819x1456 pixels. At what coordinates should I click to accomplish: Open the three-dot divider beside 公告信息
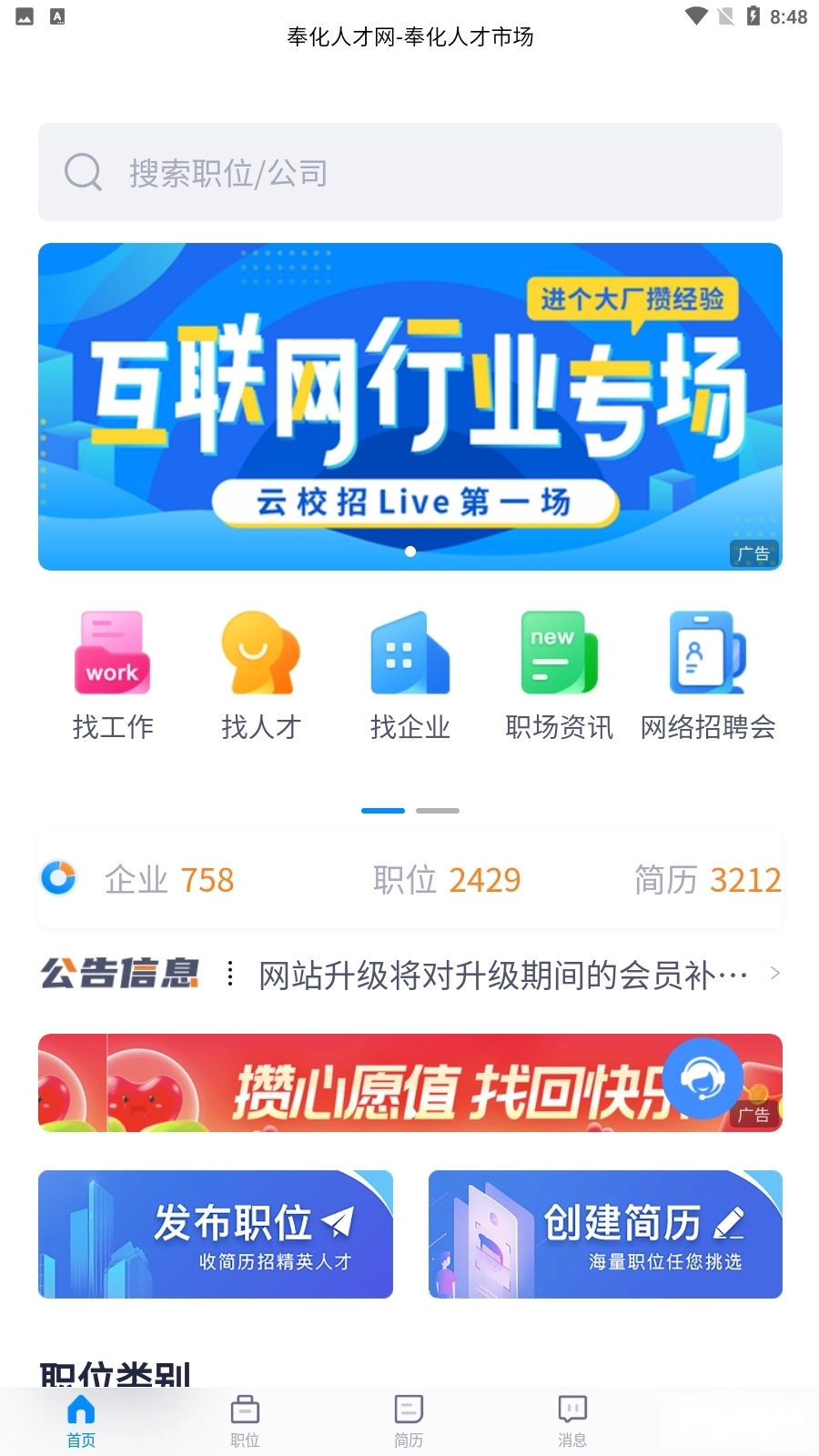[230, 973]
